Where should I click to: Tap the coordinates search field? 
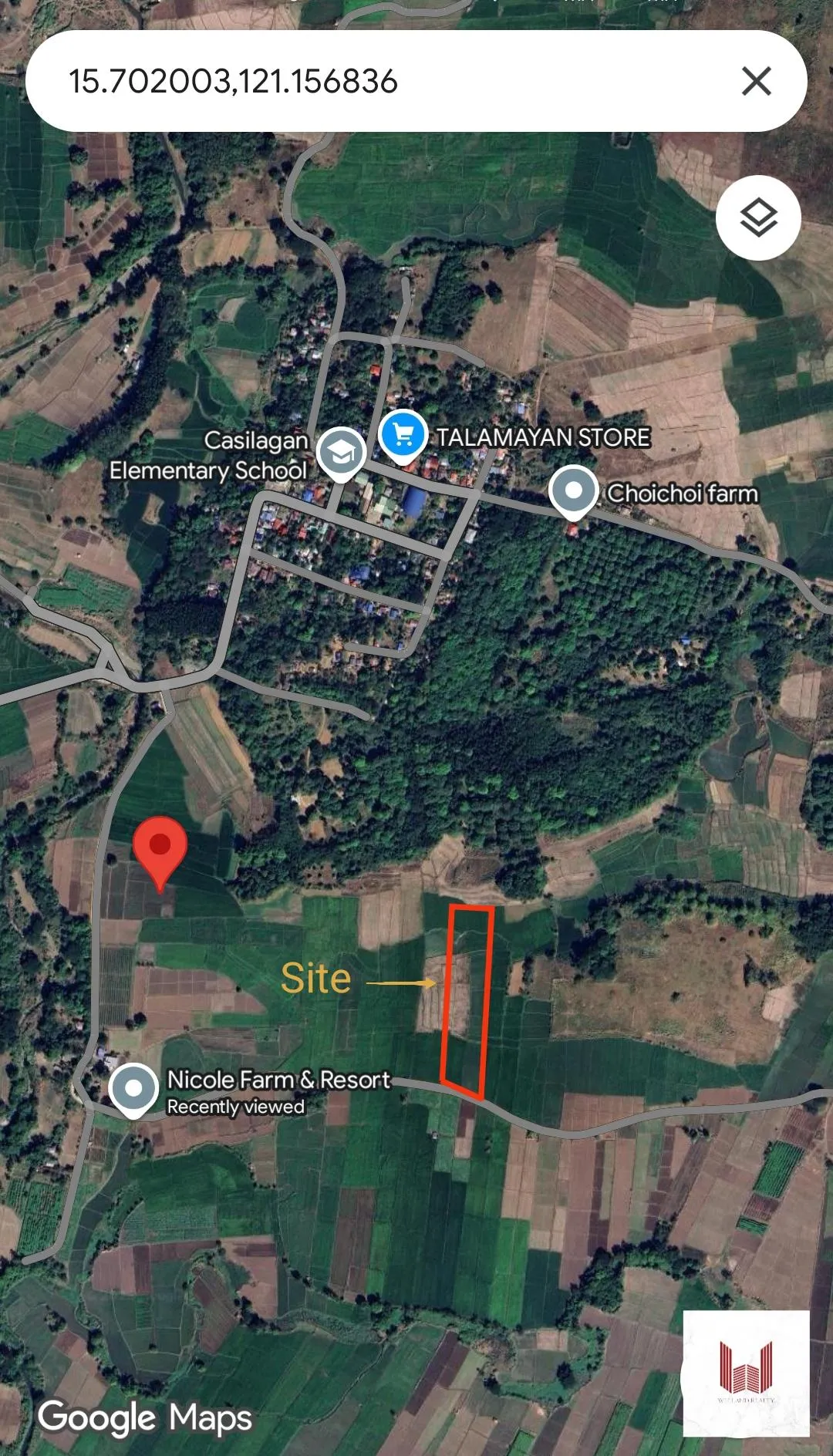[x=386, y=81]
